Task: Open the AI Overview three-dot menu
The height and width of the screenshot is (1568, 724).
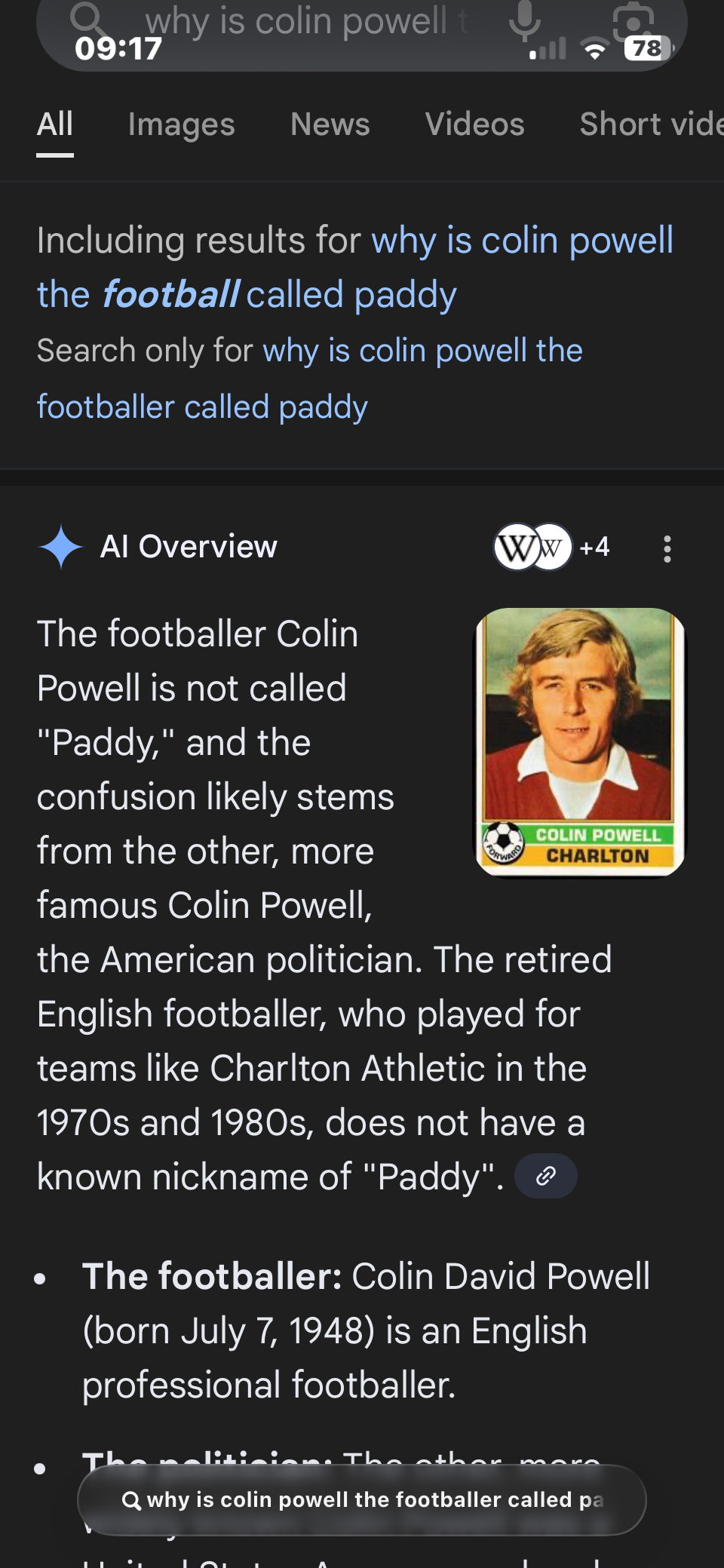Action: click(x=667, y=548)
